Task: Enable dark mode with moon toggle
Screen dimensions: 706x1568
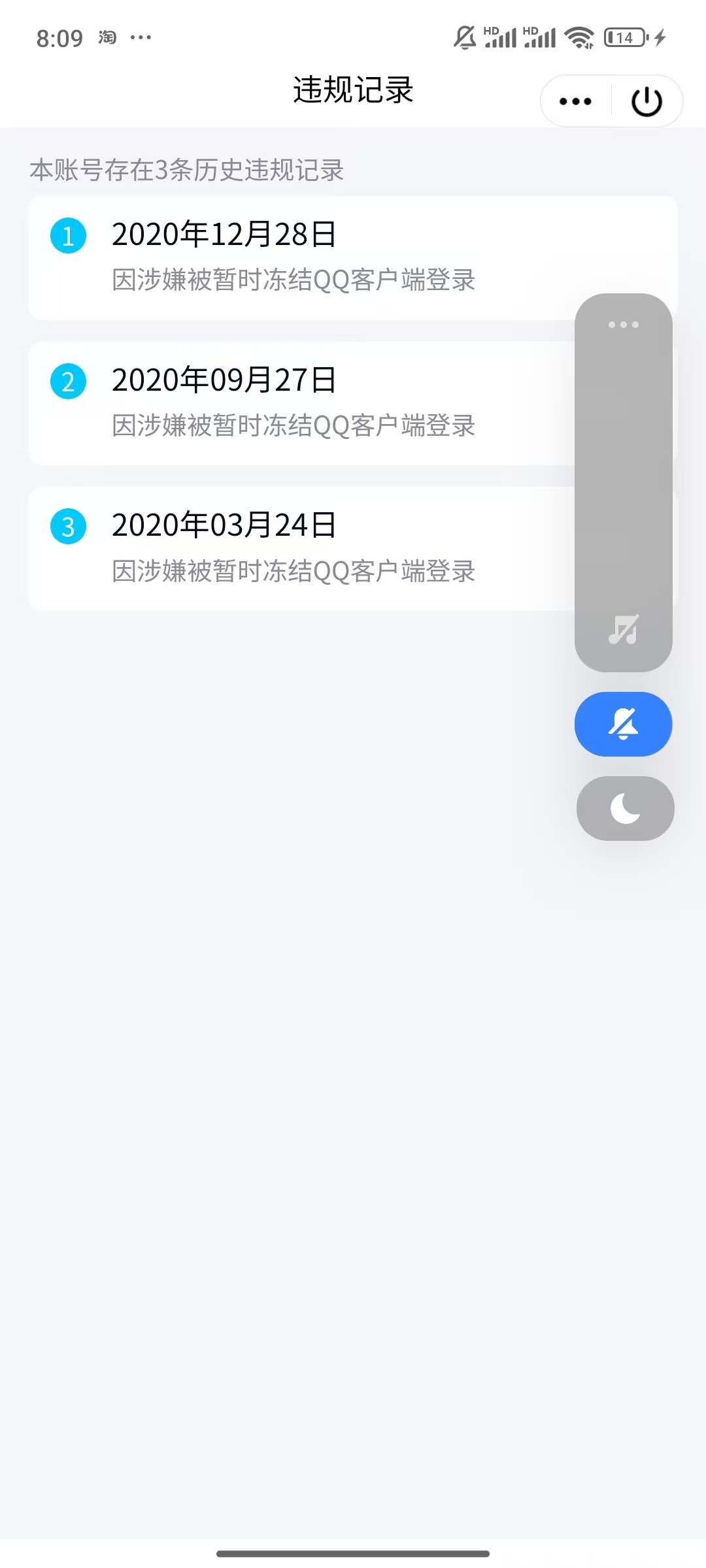Action: pyautogui.click(x=624, y=808)
